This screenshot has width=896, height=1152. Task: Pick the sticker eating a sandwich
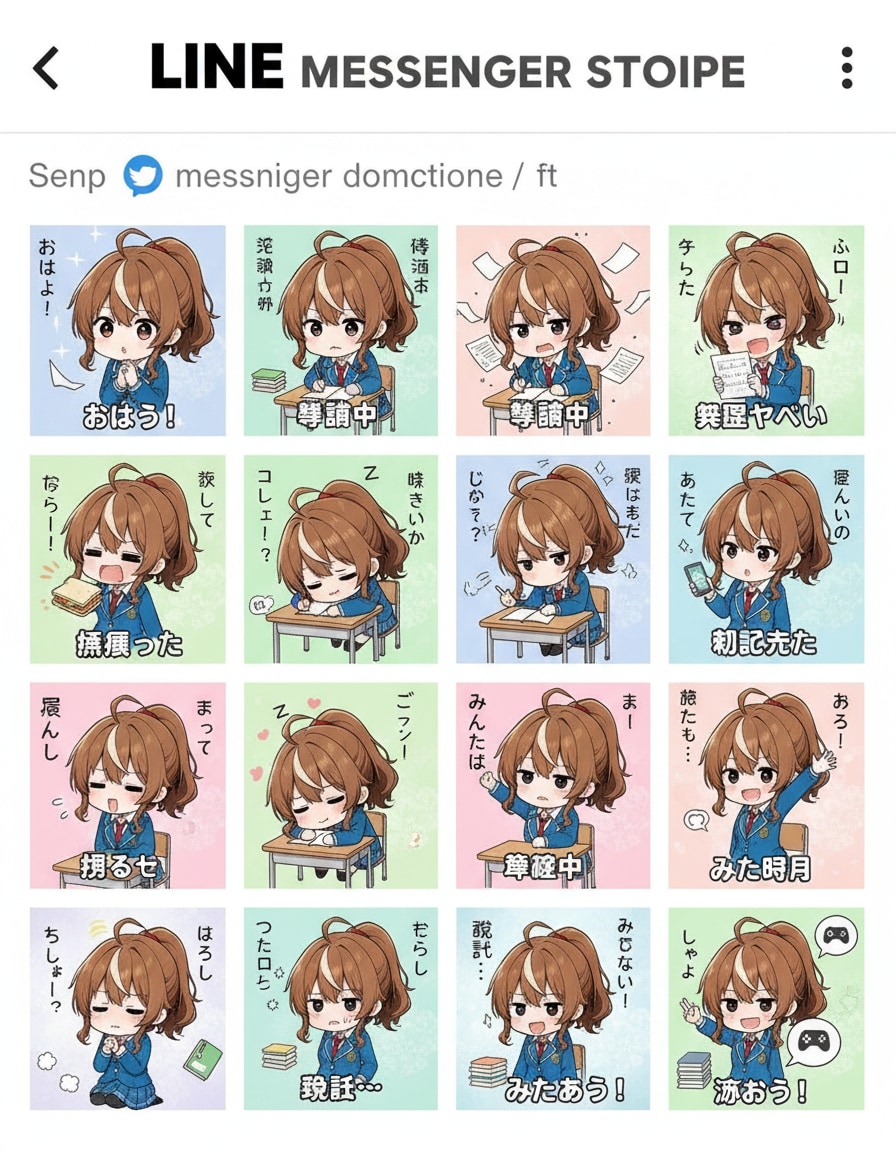[126, 559]
